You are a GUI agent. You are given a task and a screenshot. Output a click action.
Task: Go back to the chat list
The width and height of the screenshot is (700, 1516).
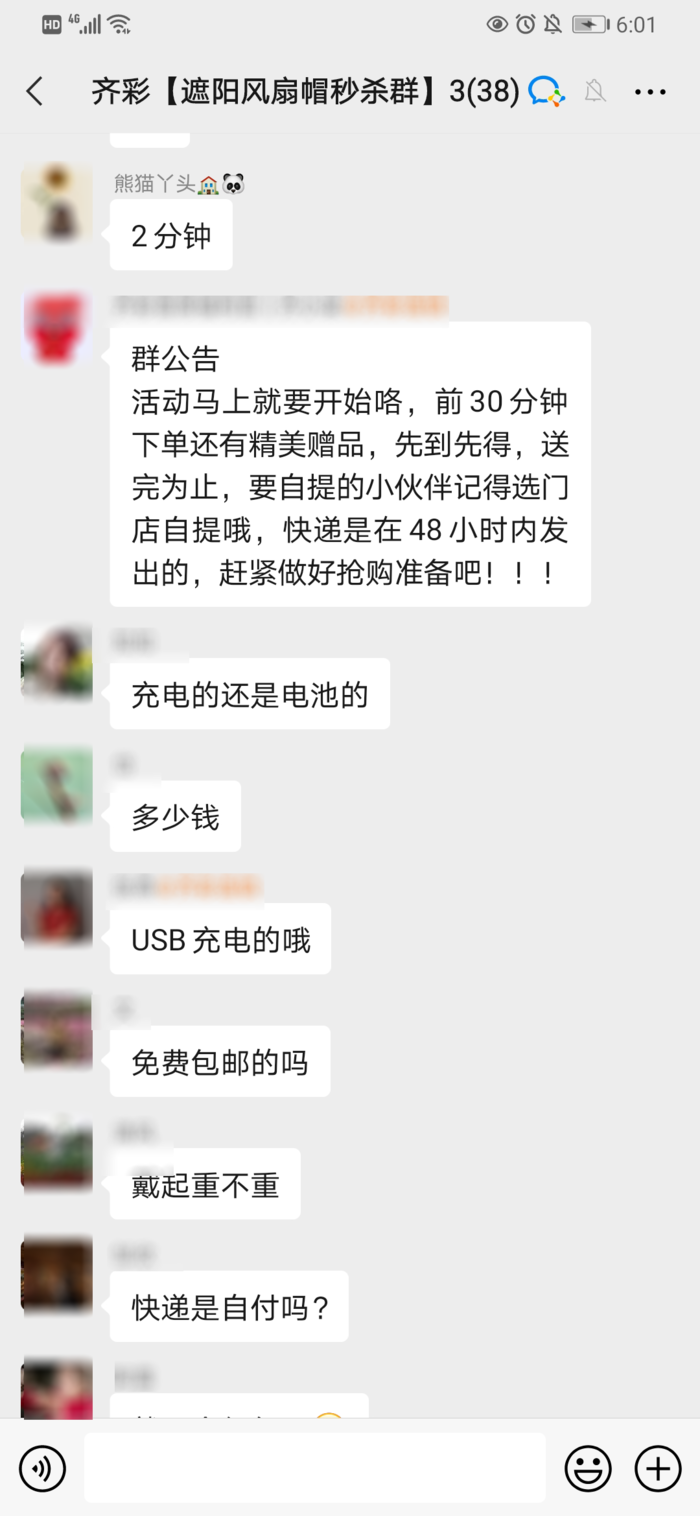point(35,92)
